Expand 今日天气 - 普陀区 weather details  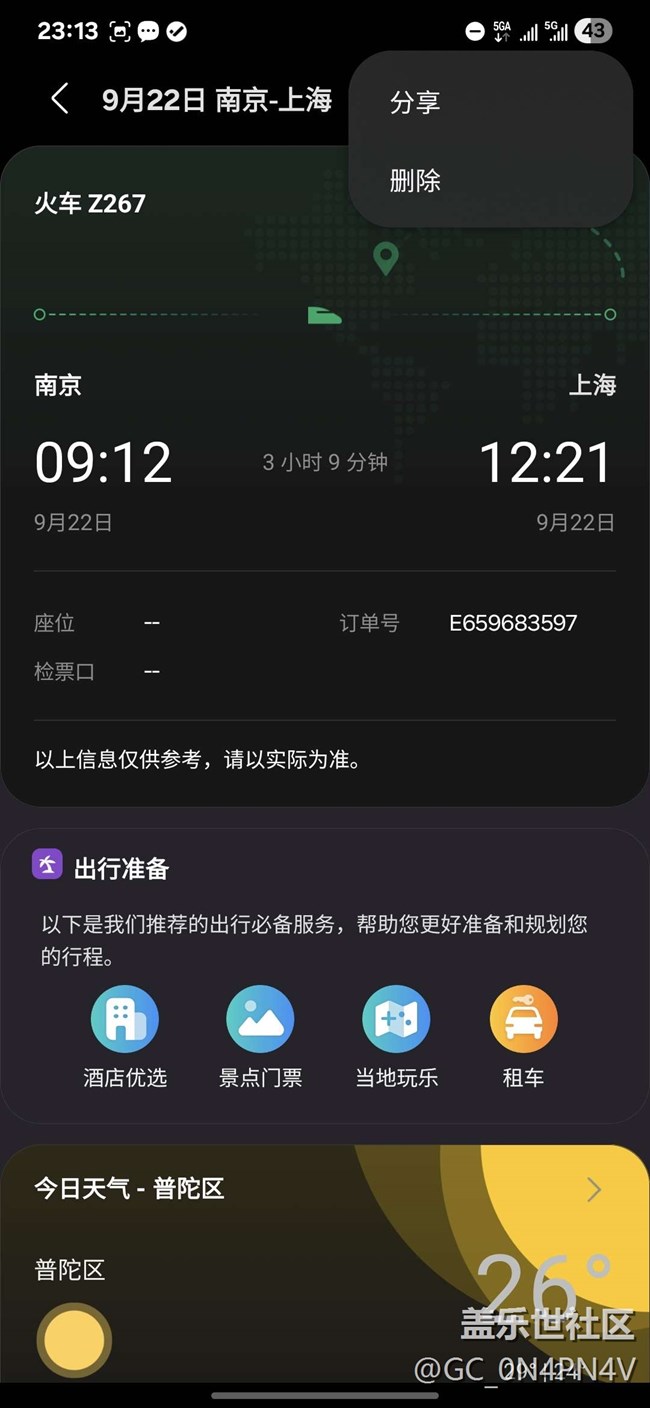[593, 1189]
